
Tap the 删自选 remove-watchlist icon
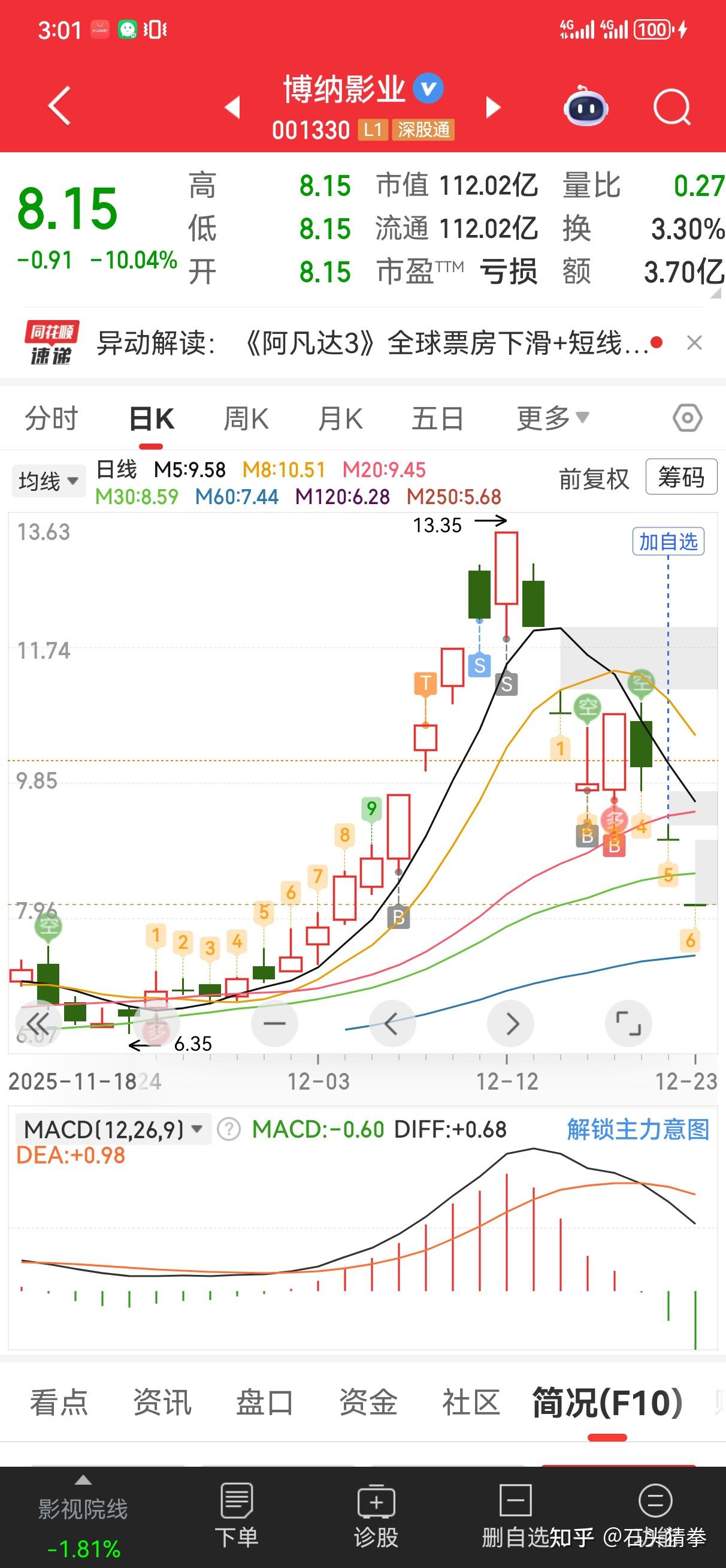click(514, 1503)
